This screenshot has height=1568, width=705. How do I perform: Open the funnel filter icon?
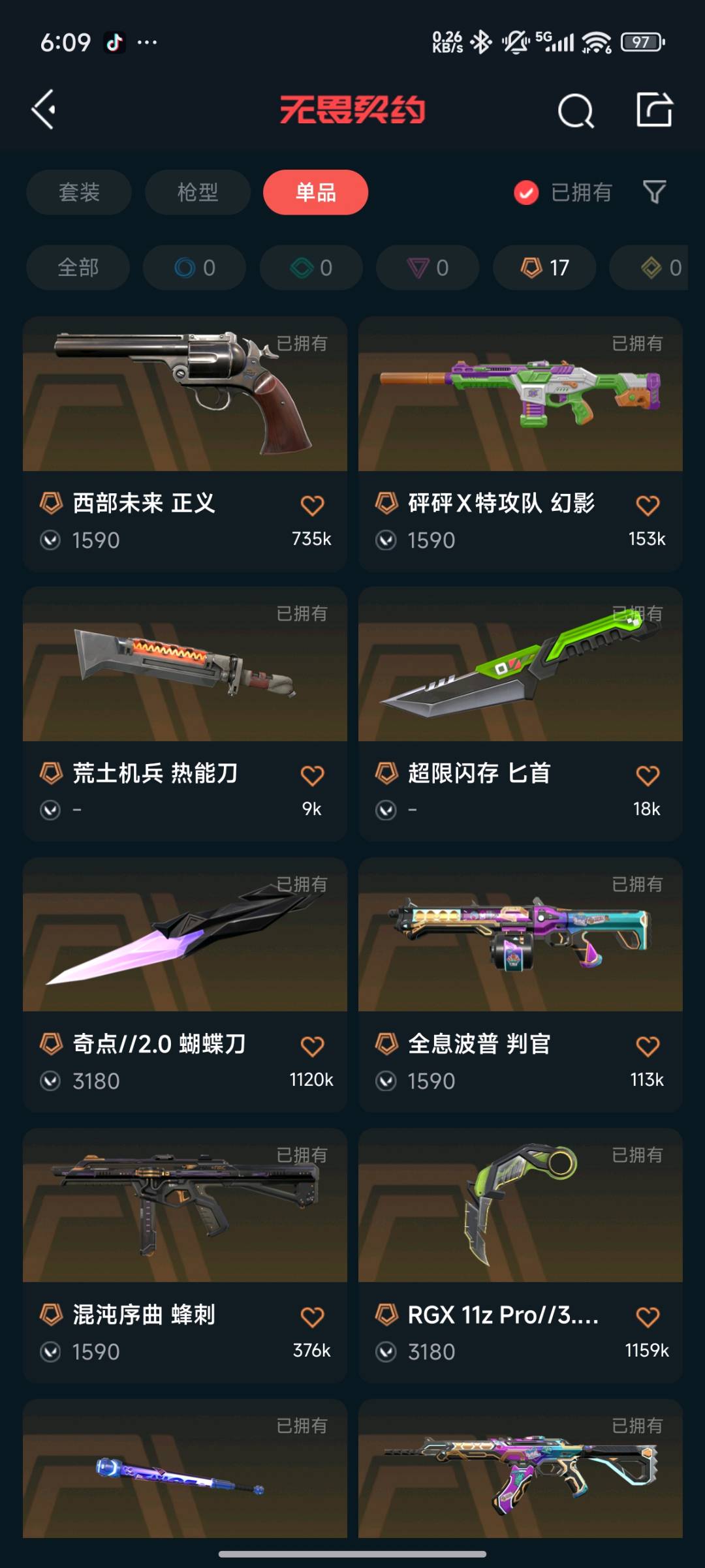[654, 192]
